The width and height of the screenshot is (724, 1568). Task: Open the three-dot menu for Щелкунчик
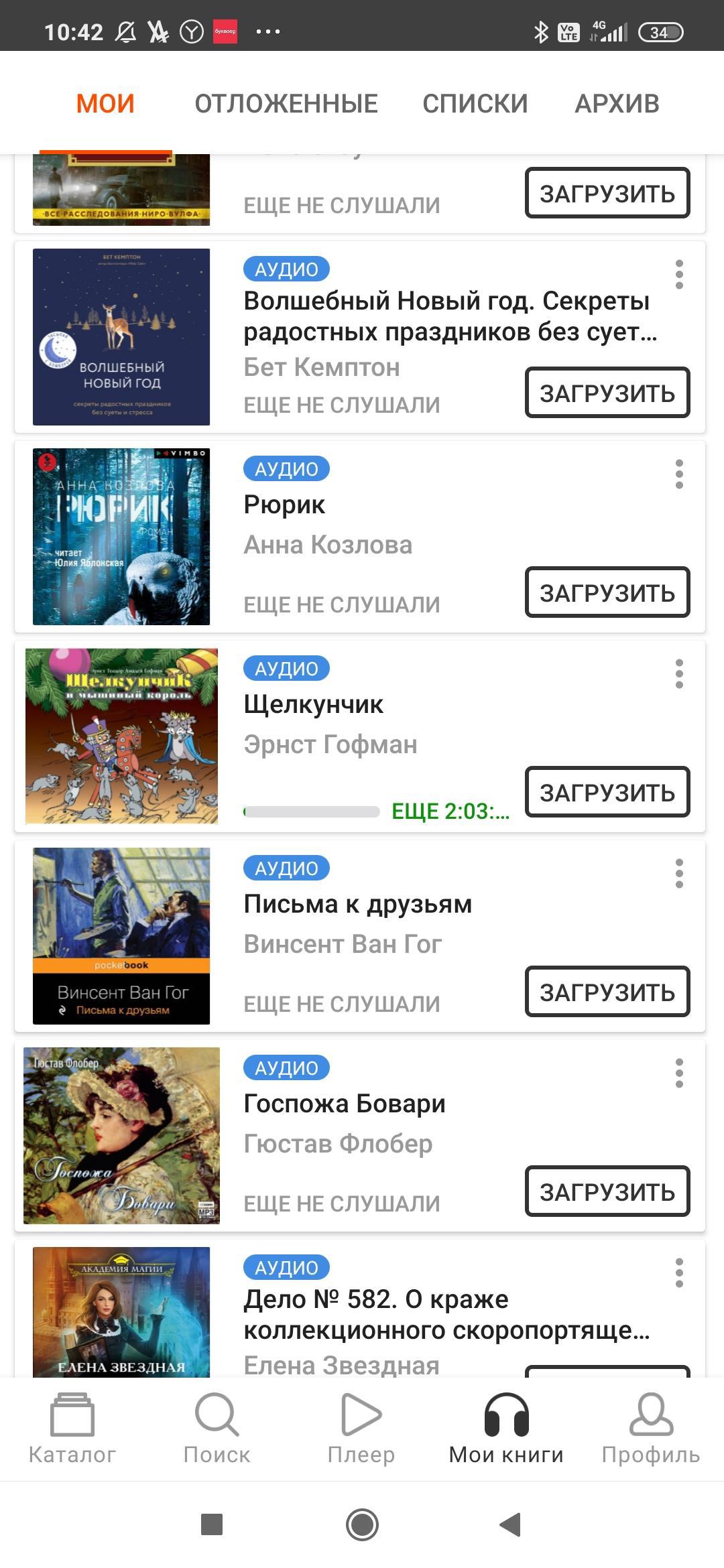679,674
